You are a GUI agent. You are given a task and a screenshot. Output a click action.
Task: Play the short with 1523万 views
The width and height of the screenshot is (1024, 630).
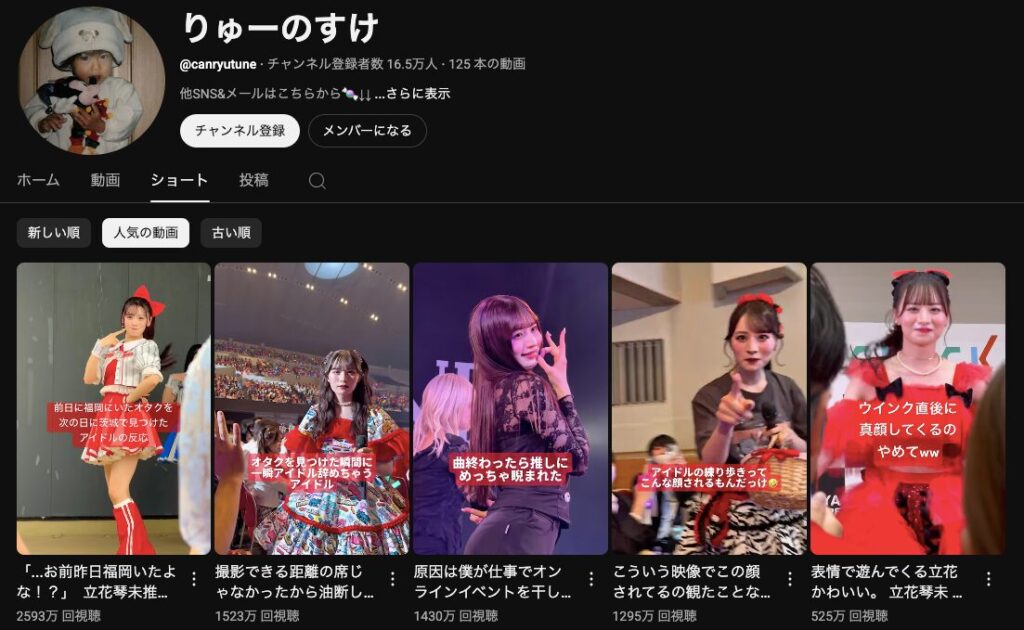312,408
